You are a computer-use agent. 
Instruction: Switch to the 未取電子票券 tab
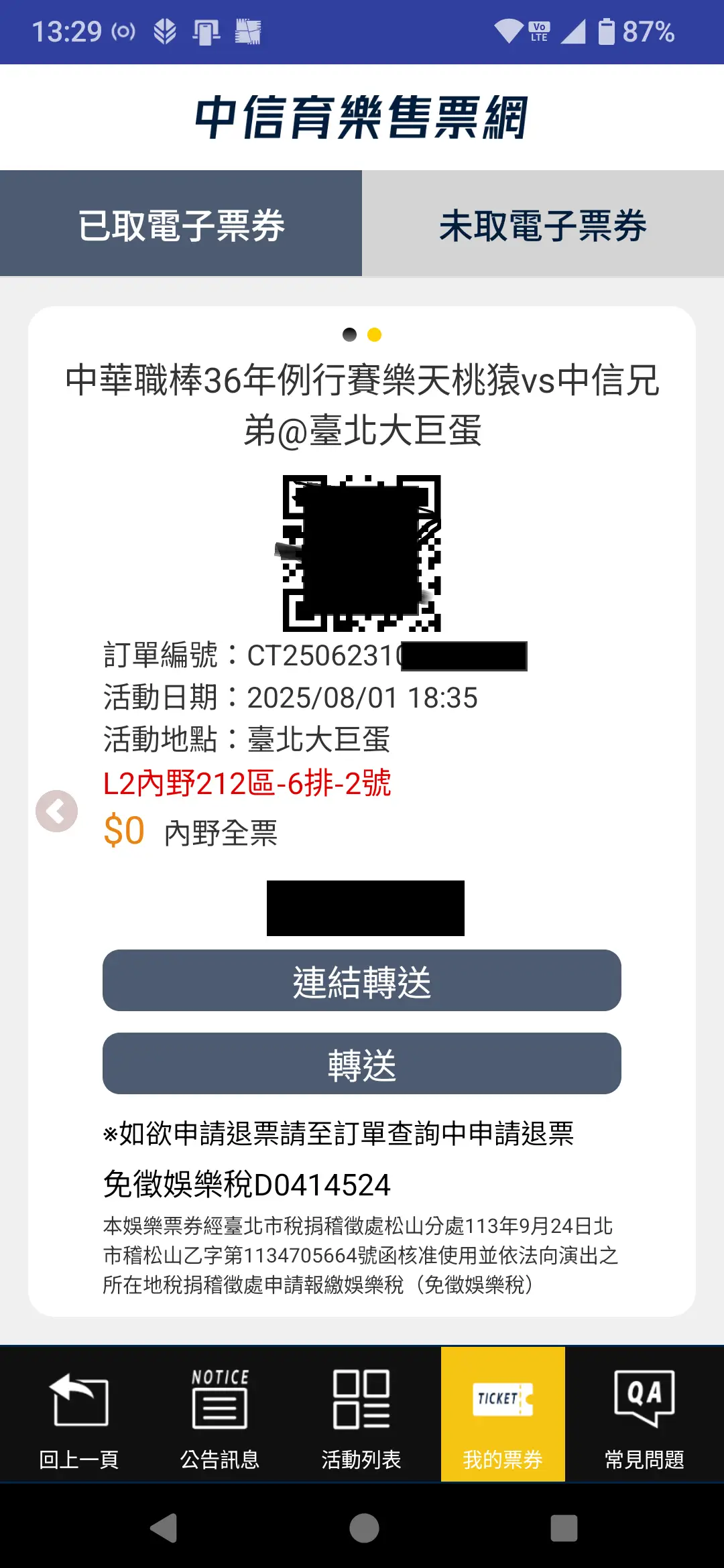pyautogui.click(x=543, y=224)
